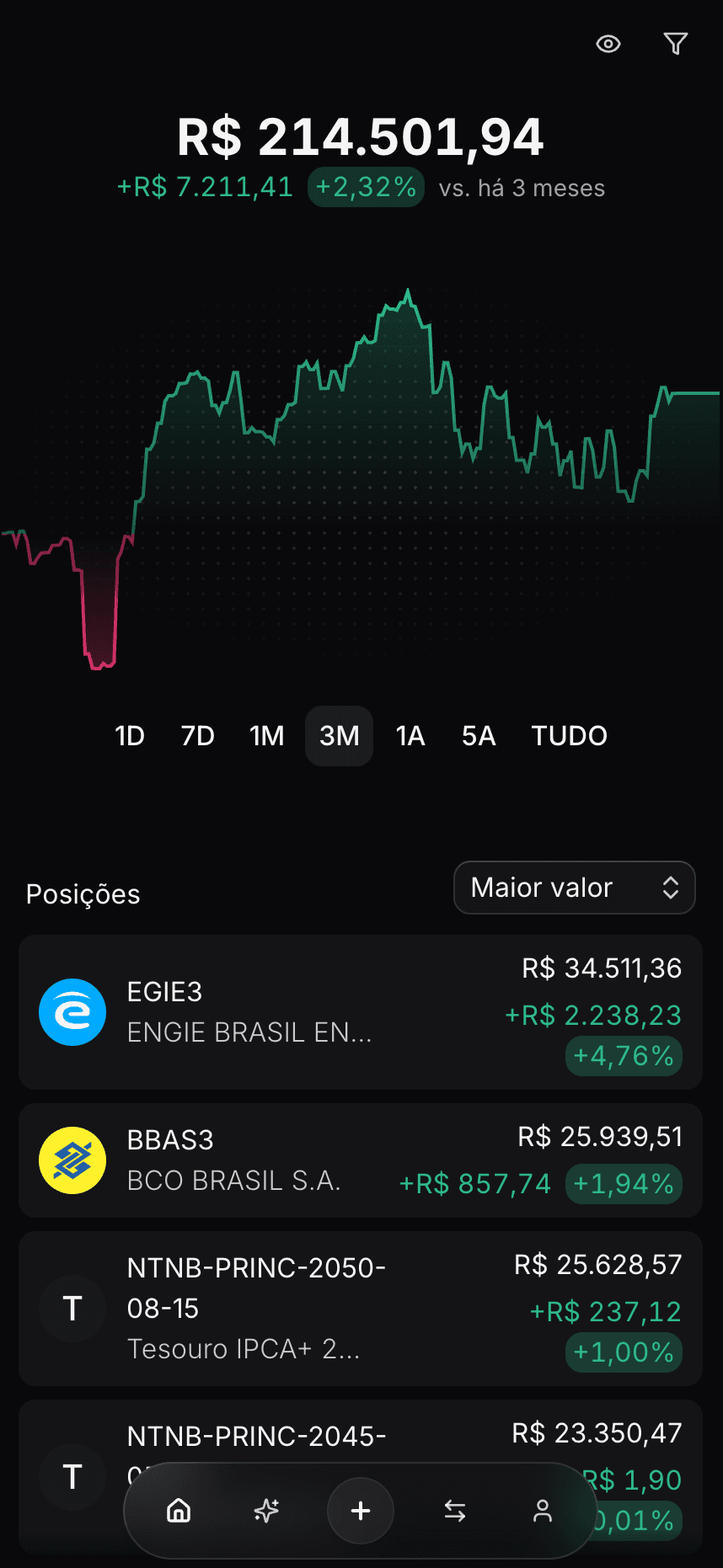
Task: Open the EGIE3 position card
Action: coord(361,1012)
